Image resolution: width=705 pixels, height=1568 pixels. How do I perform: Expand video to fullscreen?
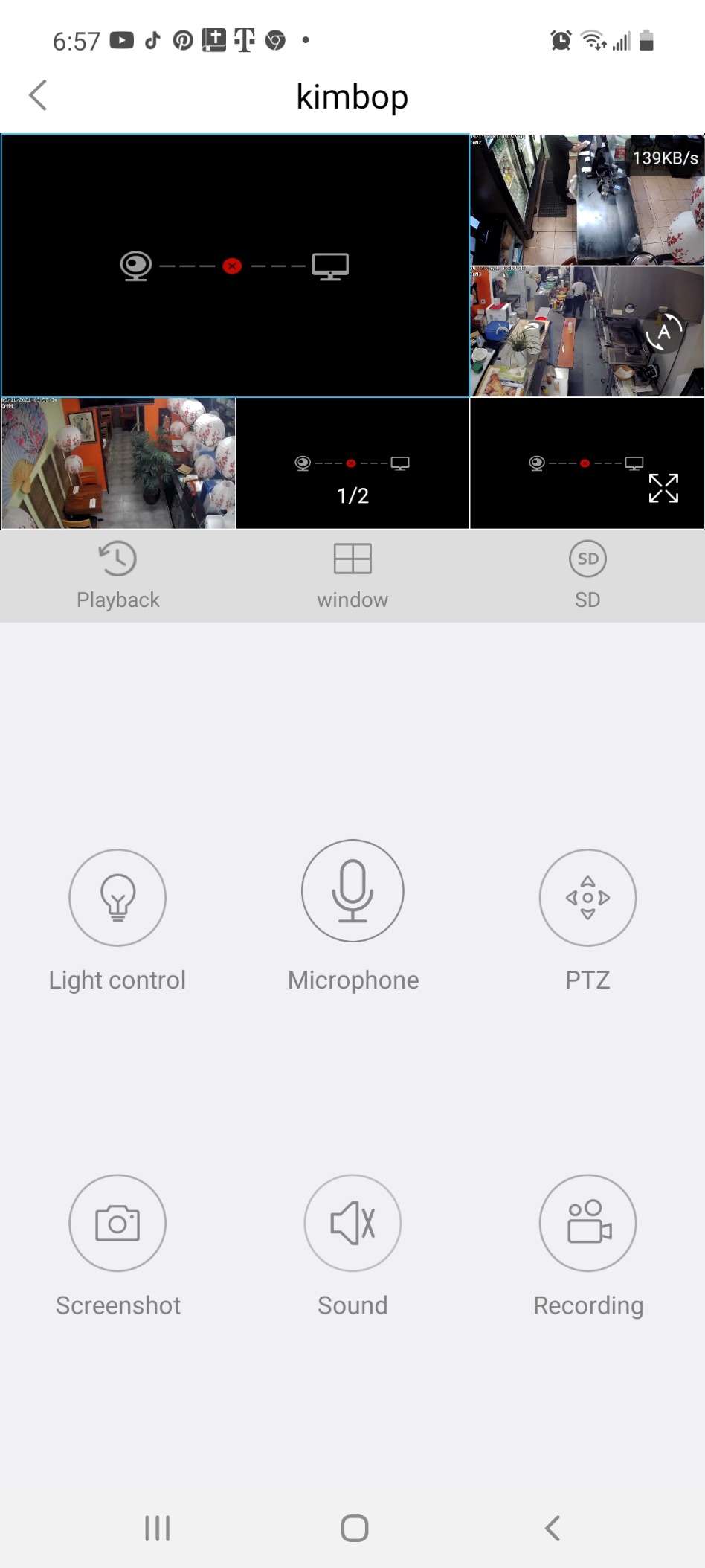[663, 489]
